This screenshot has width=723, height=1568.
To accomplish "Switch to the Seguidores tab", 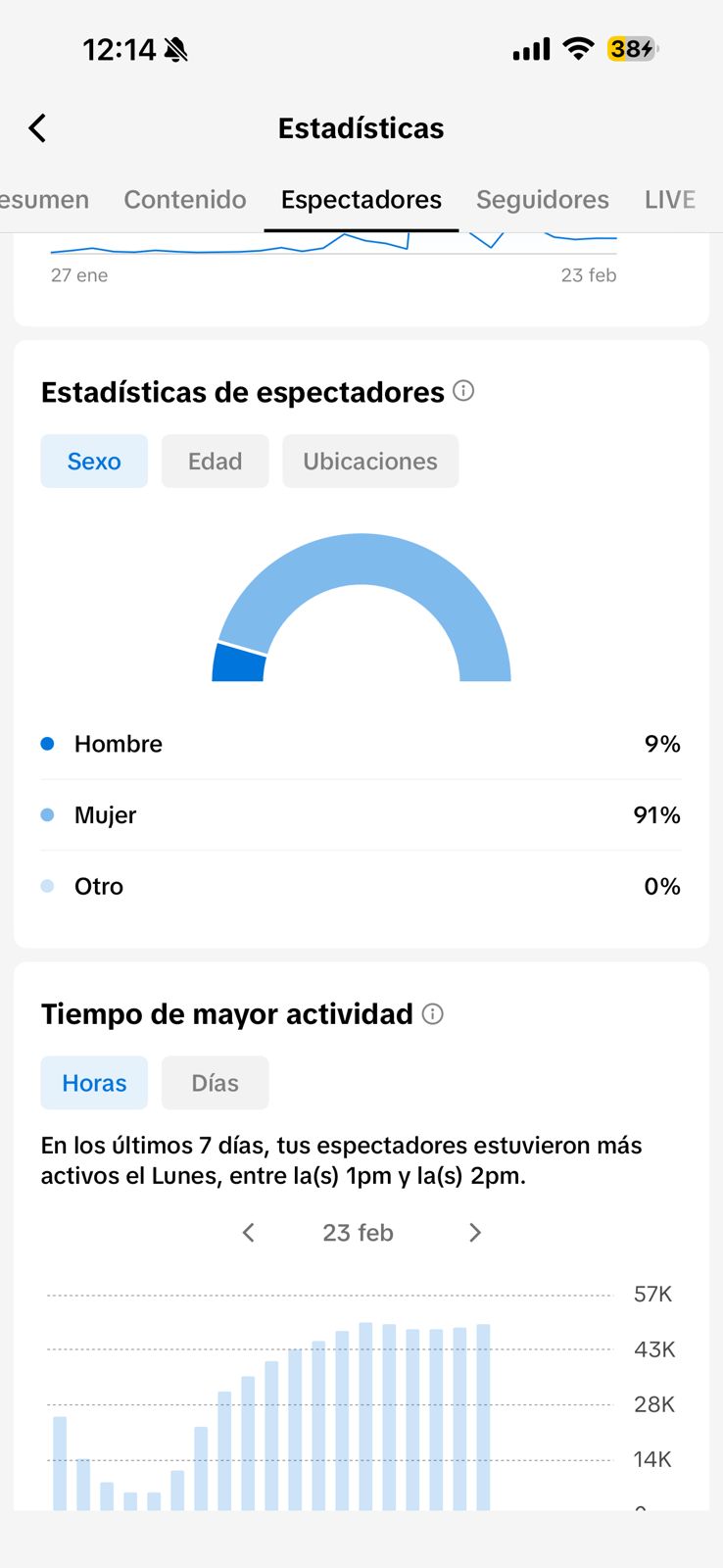I will click(x=543, y=200).
